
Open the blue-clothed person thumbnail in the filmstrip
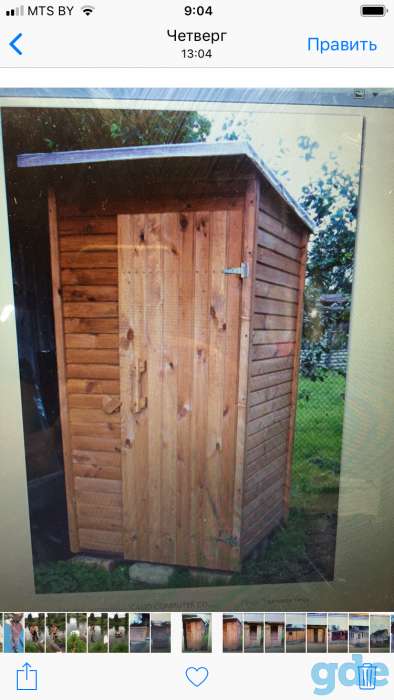(x=13, y=633)
